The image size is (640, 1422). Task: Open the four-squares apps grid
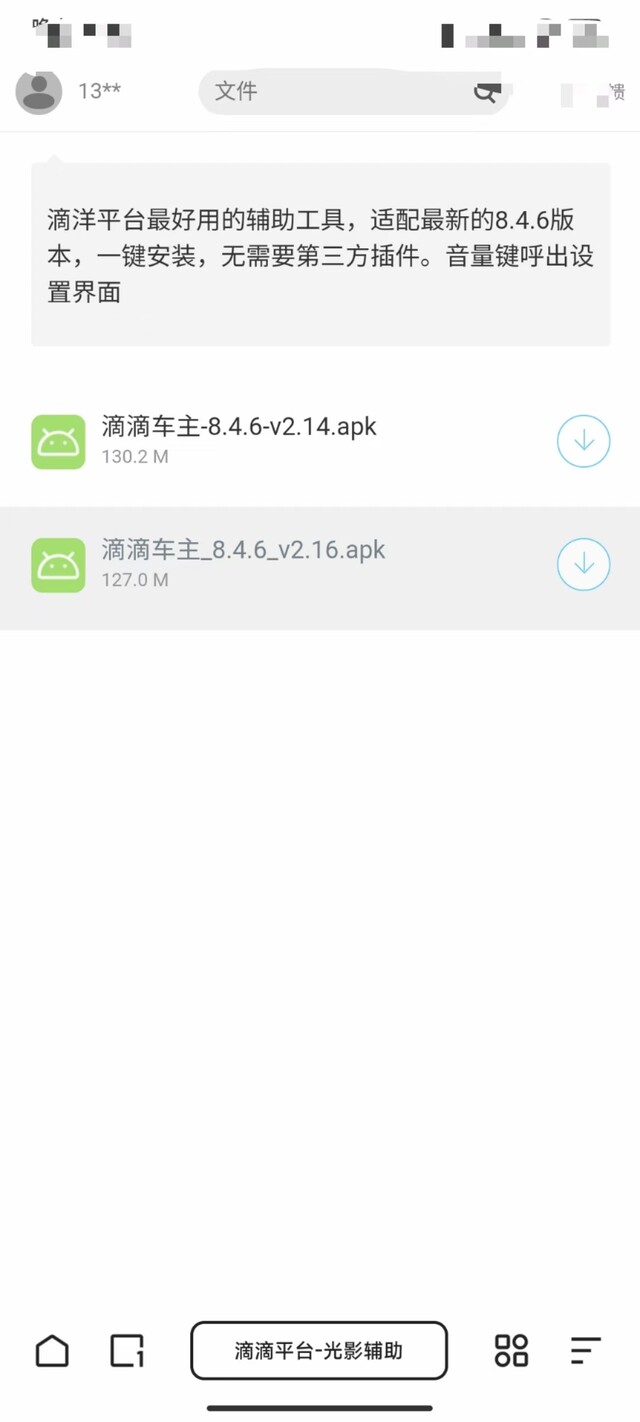pos(511,1351)
